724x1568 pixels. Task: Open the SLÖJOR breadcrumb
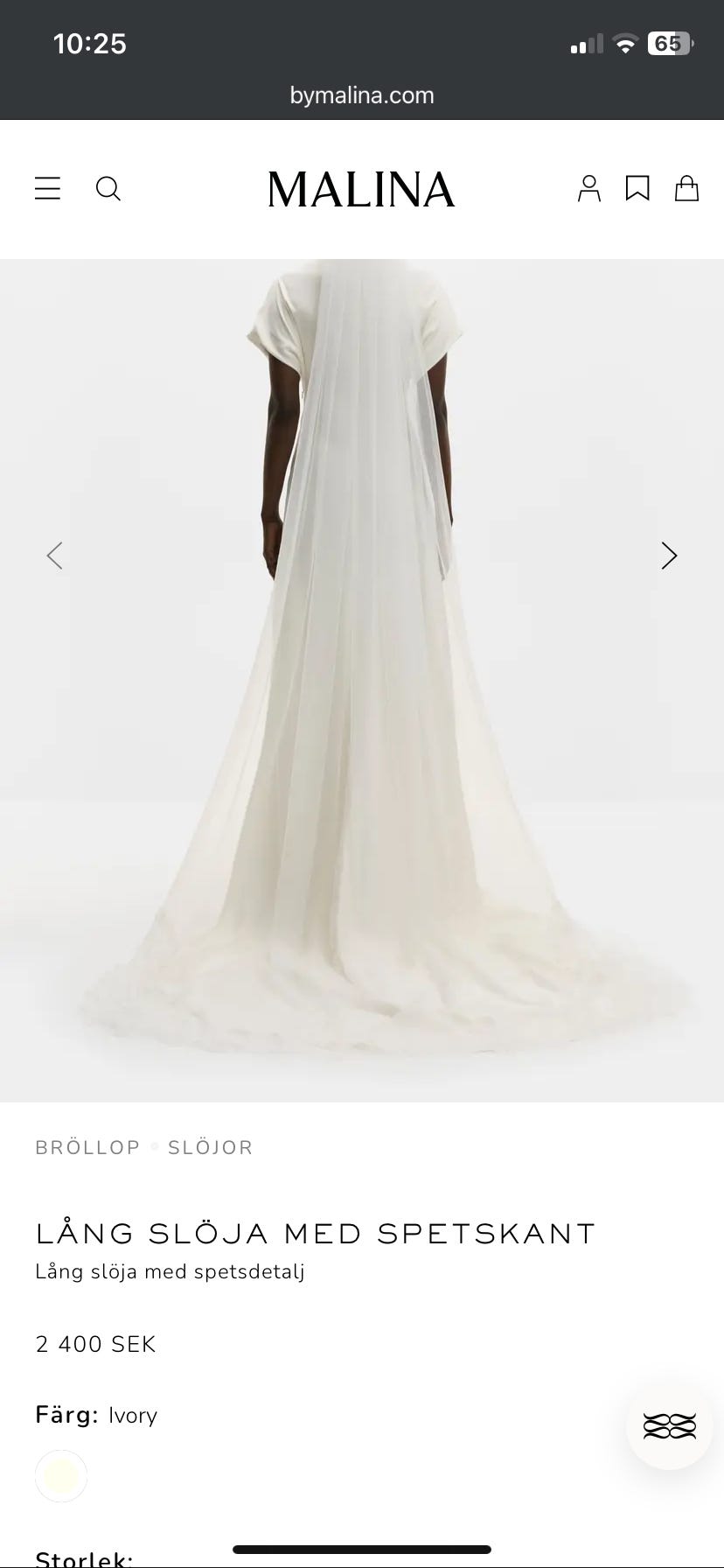[211, 1148]
